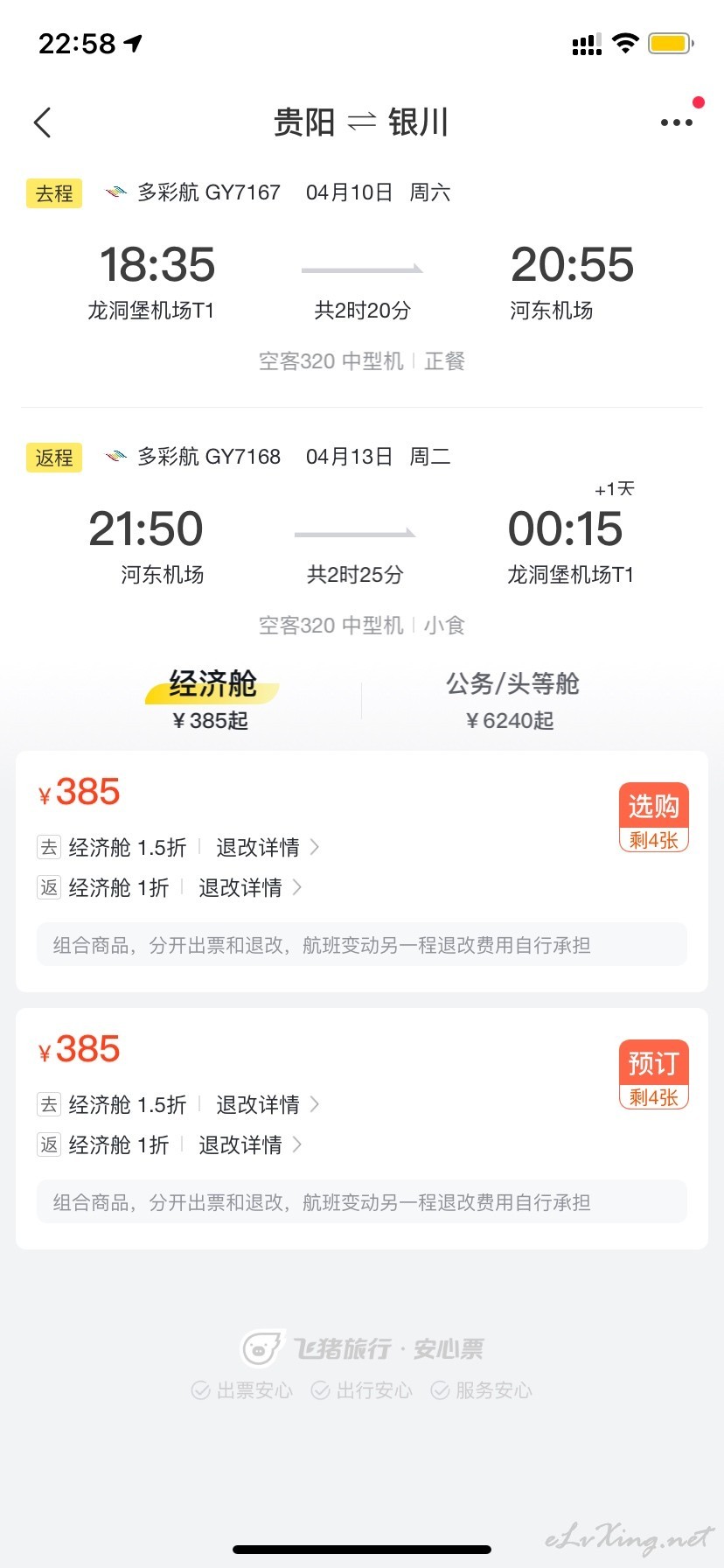724x1568 pixels.
Task: View 退改详情 for the 预订 fare's outbound flight
Action: click(x=268, y=1104)
